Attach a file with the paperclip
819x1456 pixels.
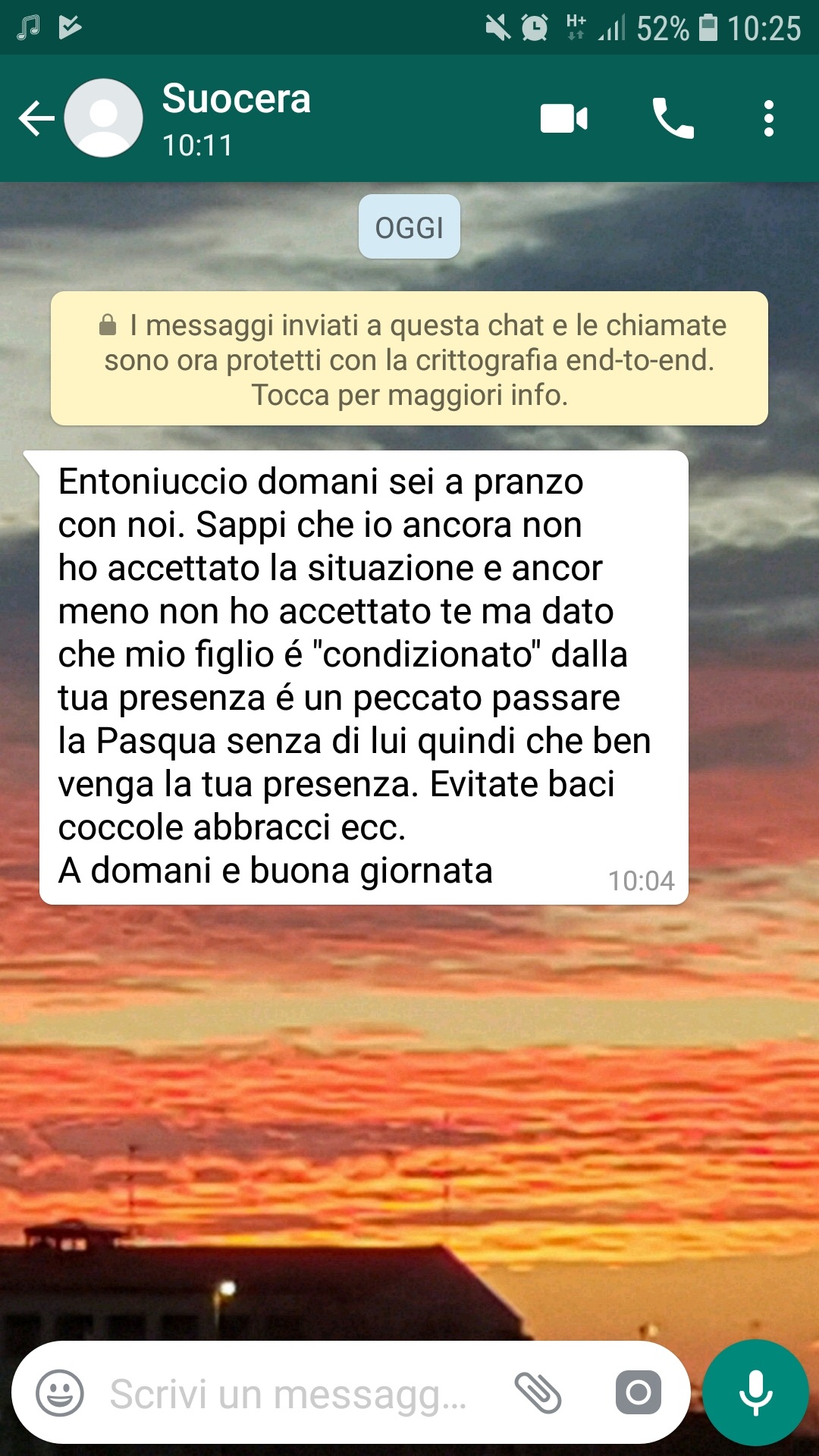tap(538, 1393)
